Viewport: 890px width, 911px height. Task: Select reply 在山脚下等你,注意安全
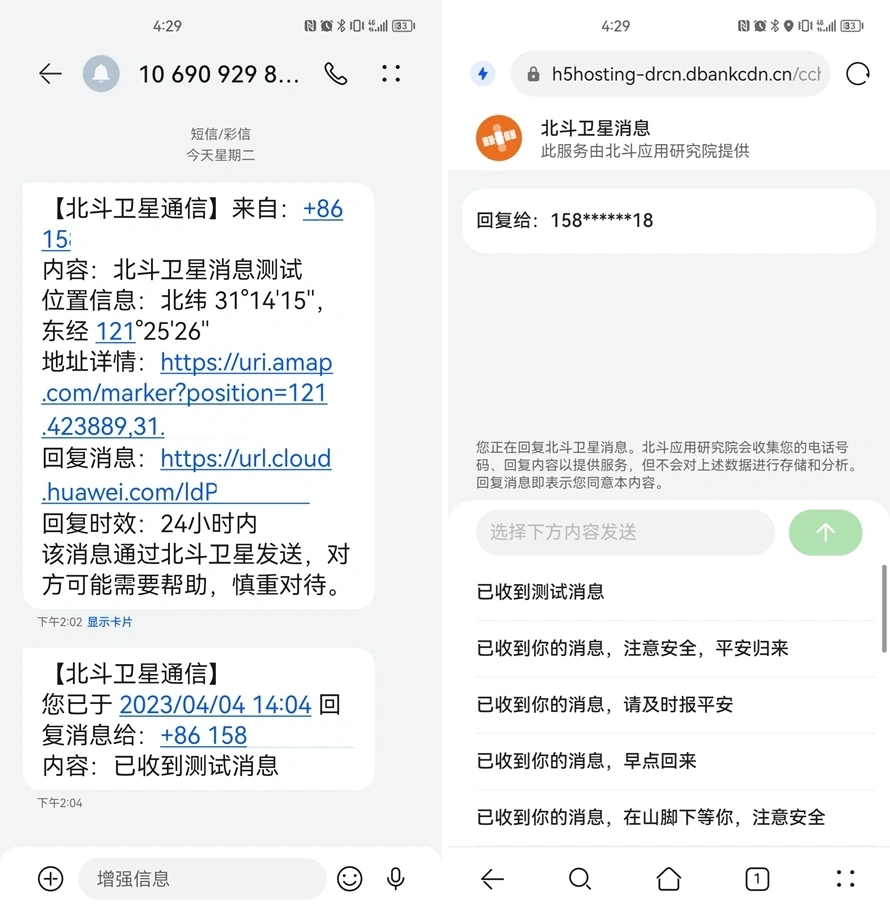tap(651, 817)
